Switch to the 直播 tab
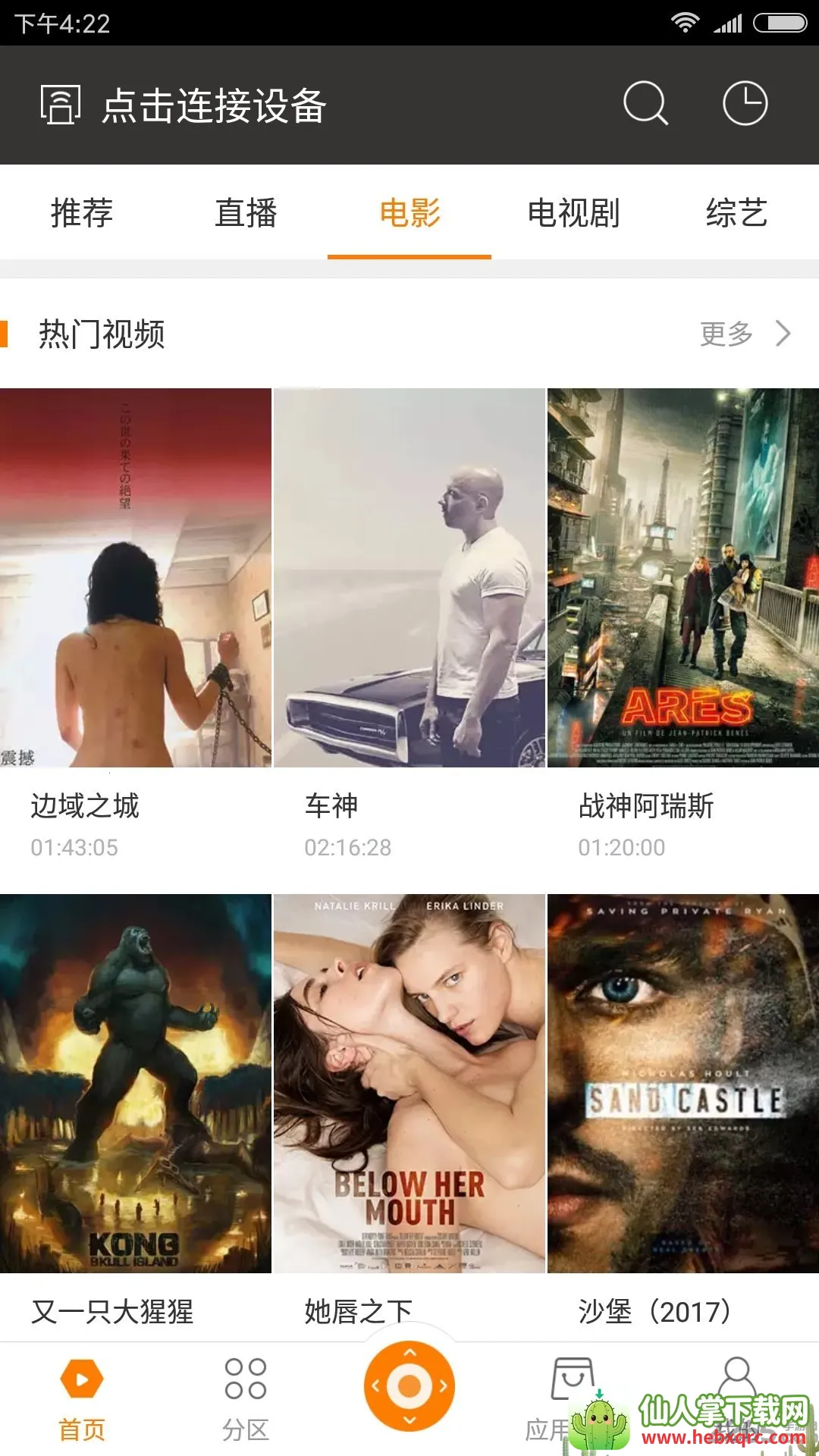 [246, 212]
